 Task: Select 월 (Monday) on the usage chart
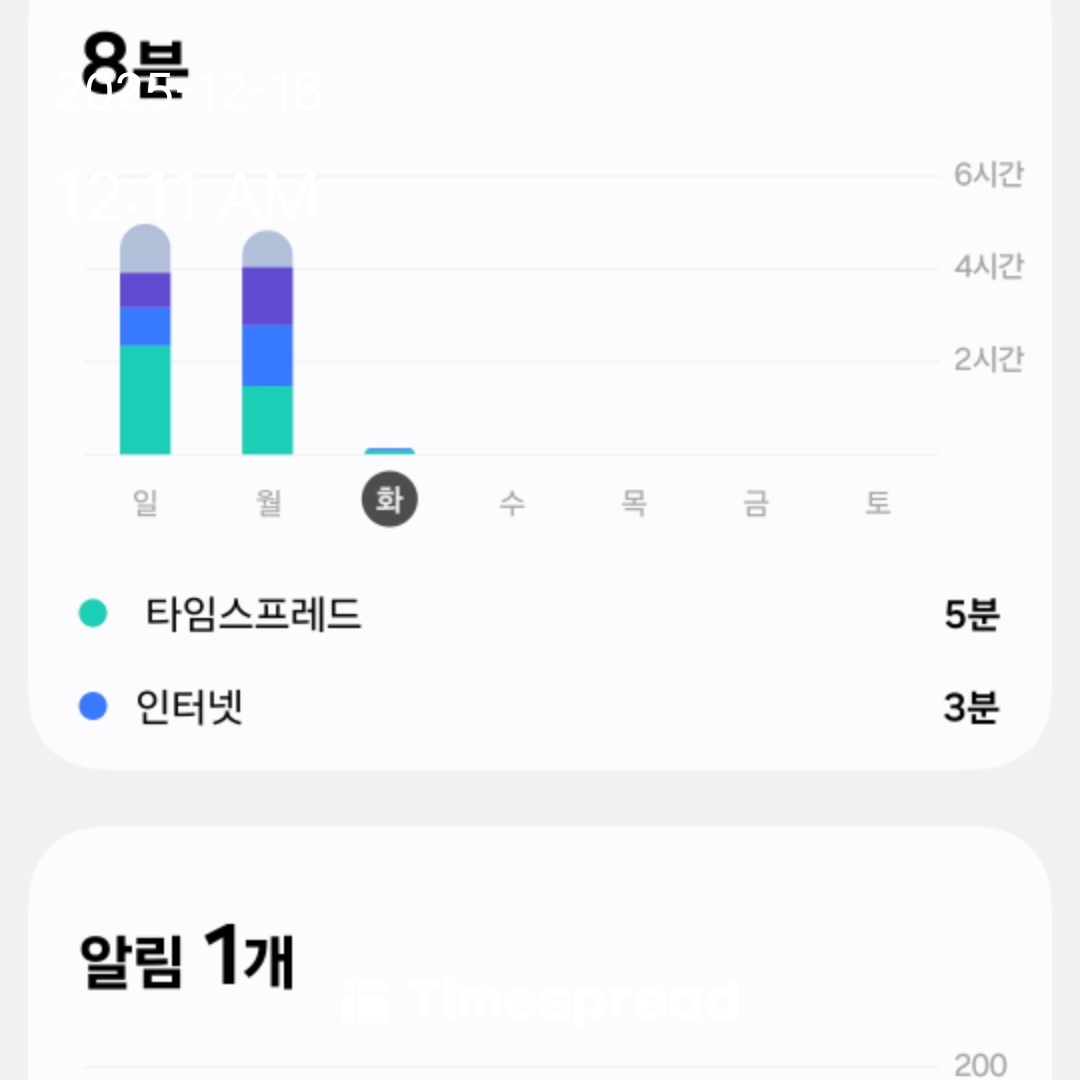[x=268, y=502]
